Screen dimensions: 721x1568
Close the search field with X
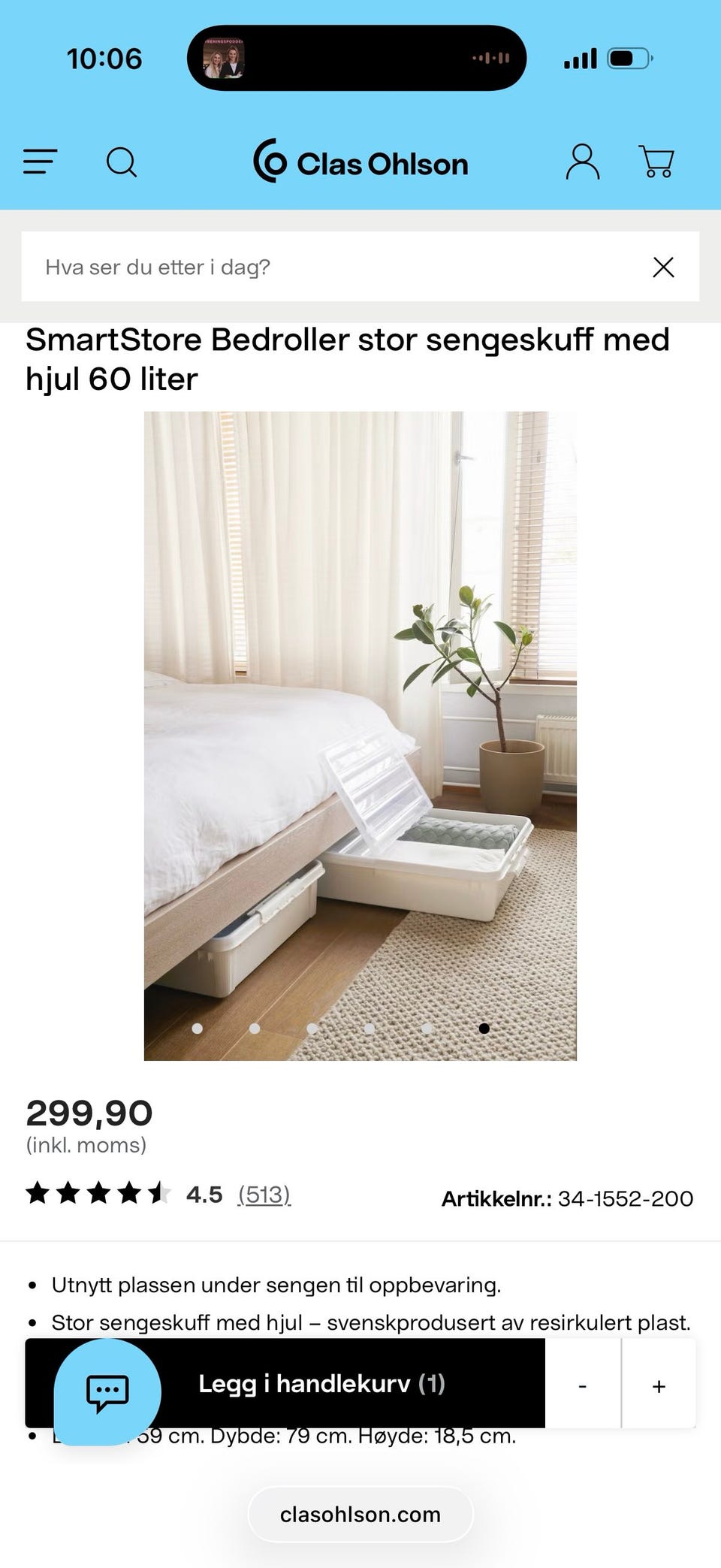pyautogui.click(x=663, y=267)
